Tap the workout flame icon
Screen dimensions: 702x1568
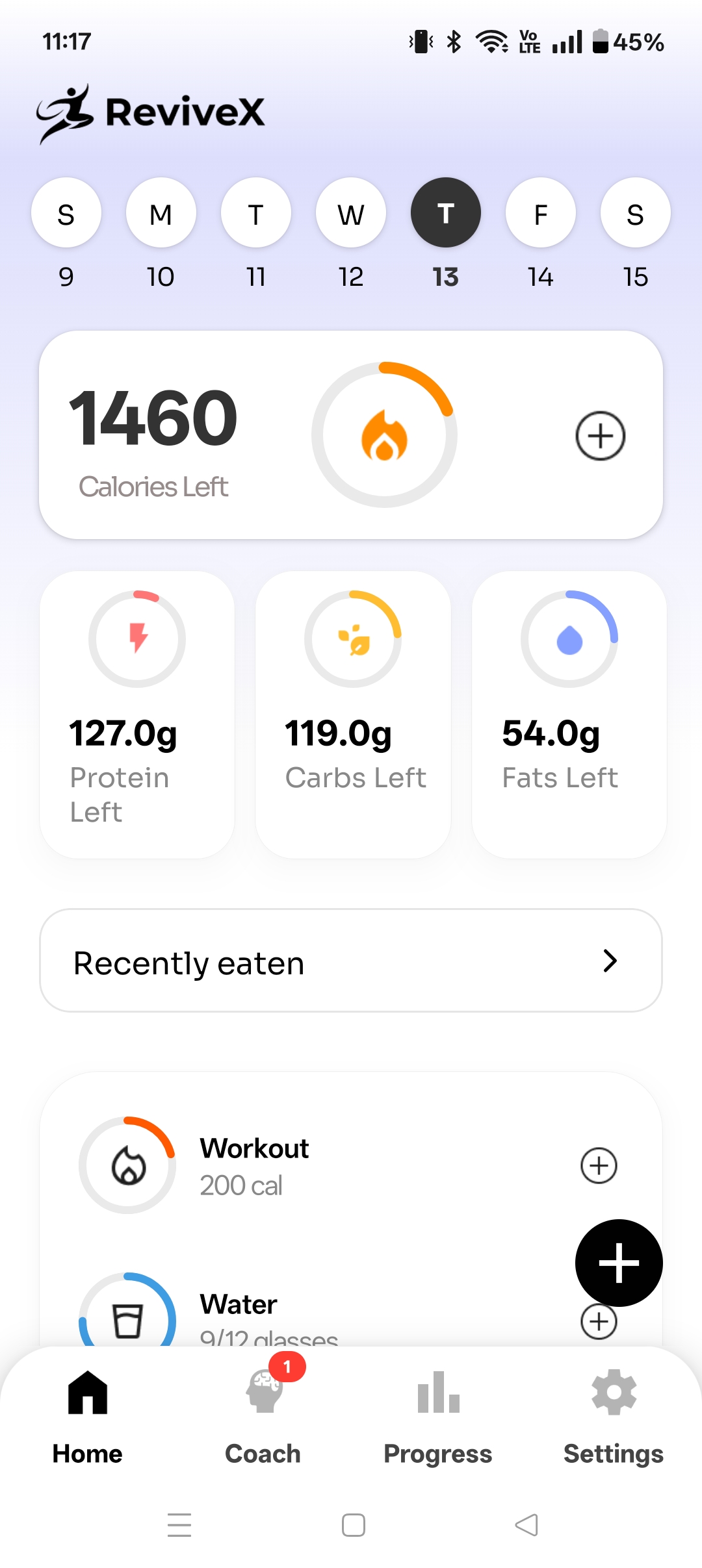128,1166
